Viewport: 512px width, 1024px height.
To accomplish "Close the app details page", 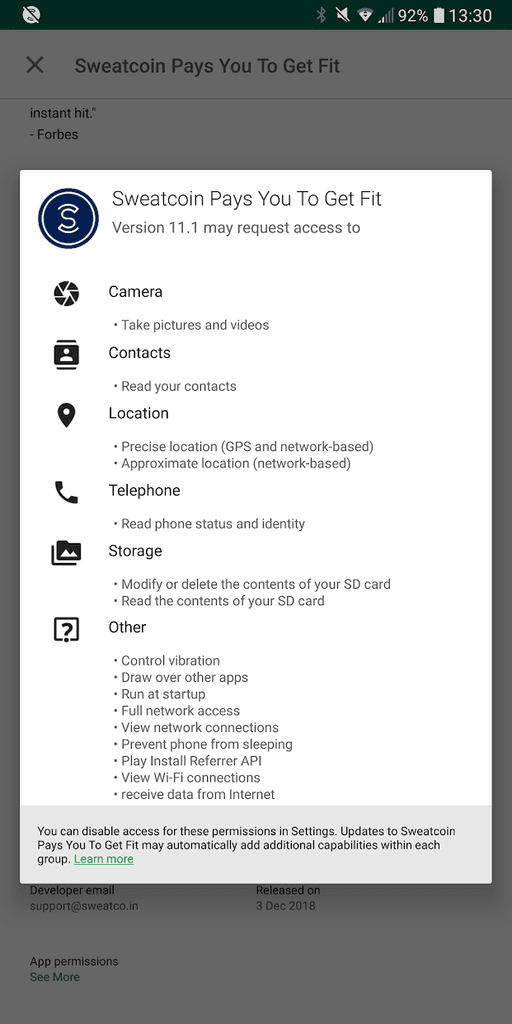I will pyautogui.click(x=35, y=65).
